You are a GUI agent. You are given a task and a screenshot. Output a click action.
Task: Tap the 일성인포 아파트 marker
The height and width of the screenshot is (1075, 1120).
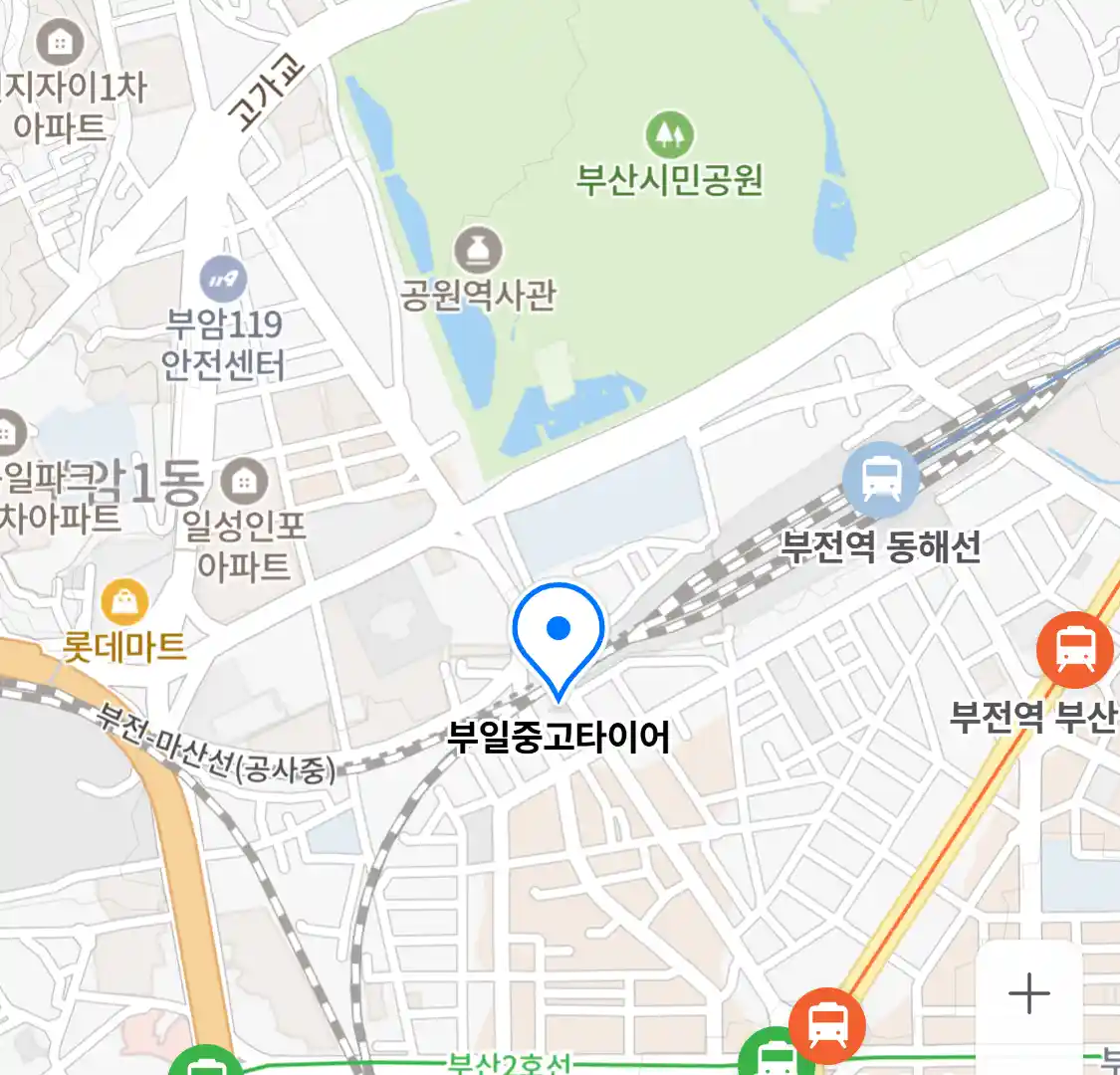pyautogui.click(x=243, y=483)
